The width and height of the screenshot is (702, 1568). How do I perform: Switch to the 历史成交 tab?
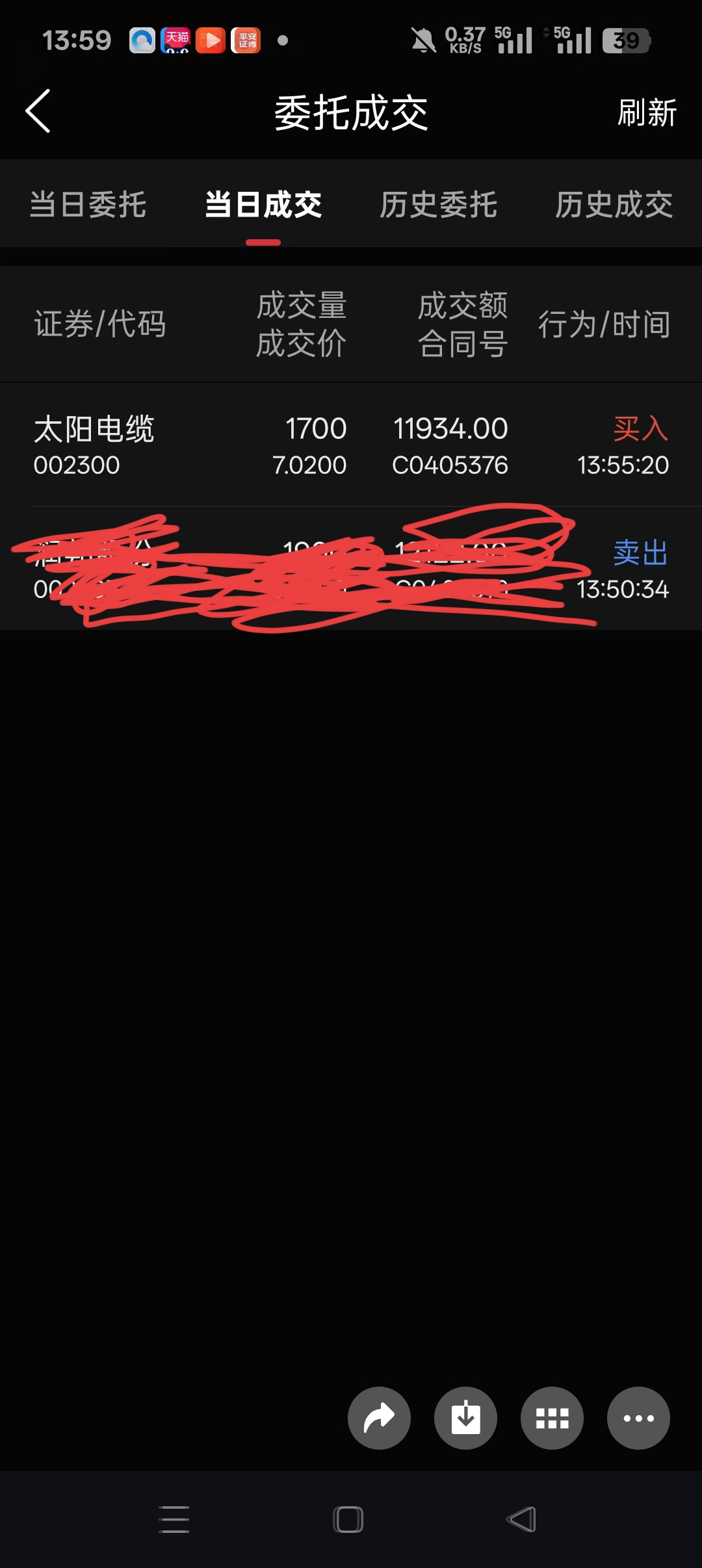tap(614, 205)
